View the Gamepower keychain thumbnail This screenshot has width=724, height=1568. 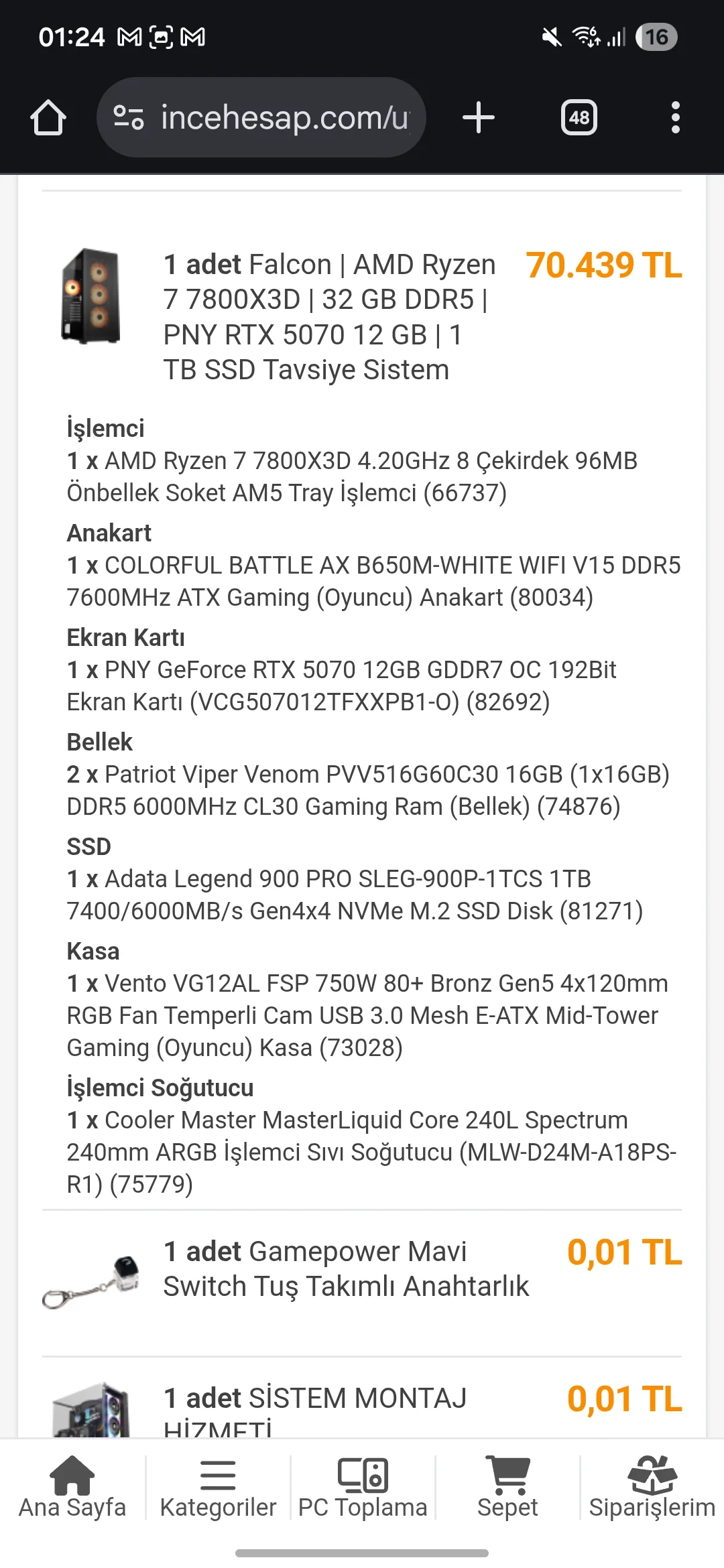tap(91, 1280)
